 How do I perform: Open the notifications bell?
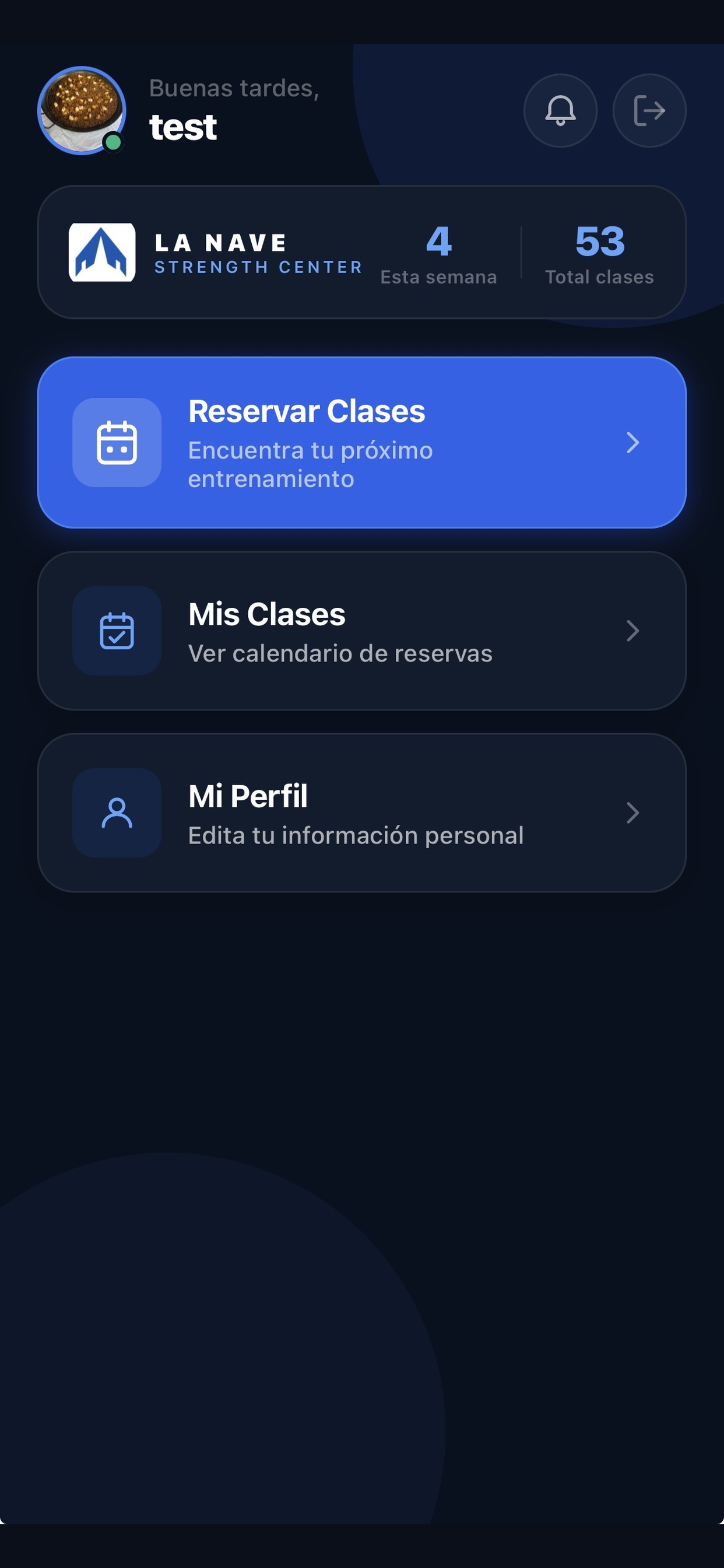point(560,110)
